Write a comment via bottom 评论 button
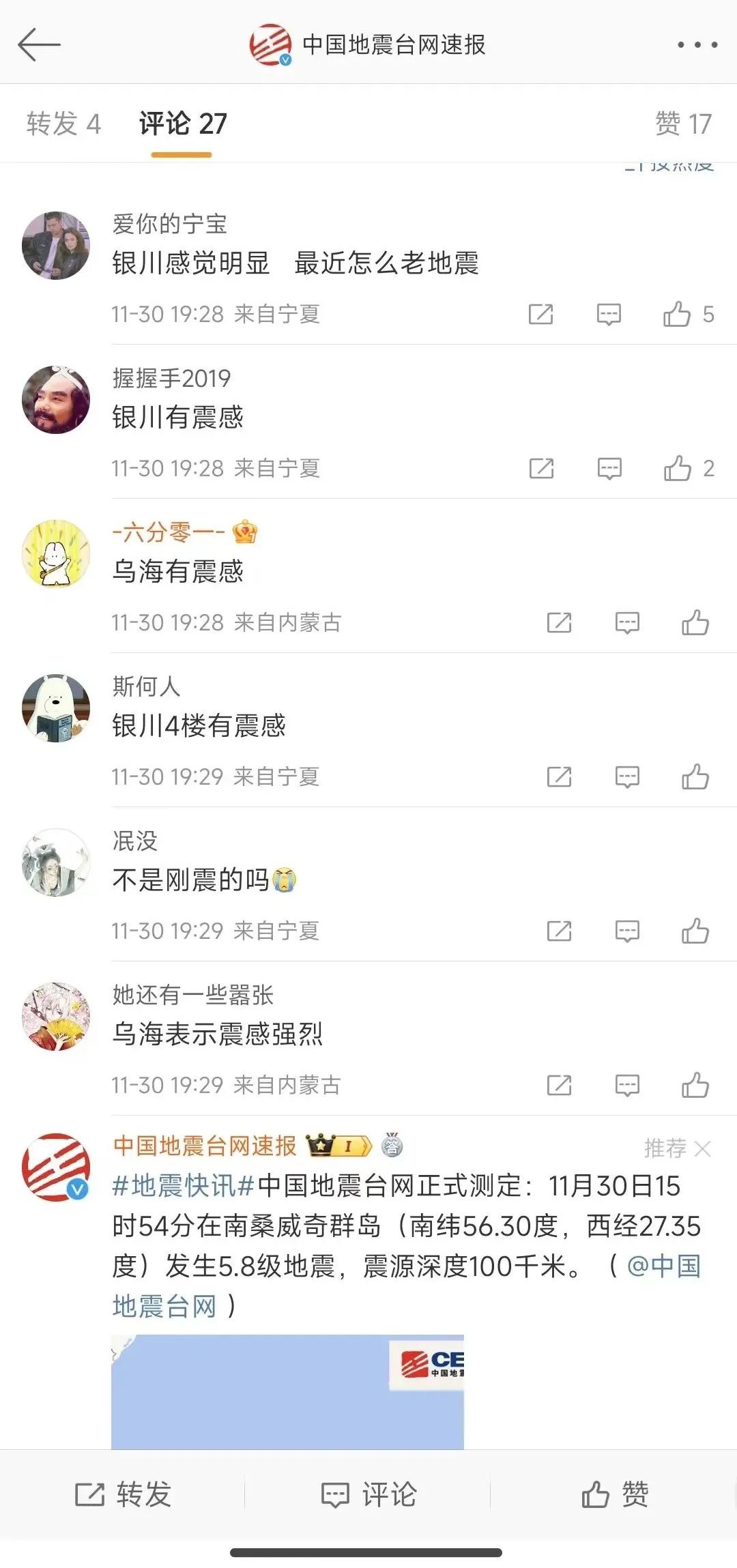Screen dimensions: 737x1568 369,1494
